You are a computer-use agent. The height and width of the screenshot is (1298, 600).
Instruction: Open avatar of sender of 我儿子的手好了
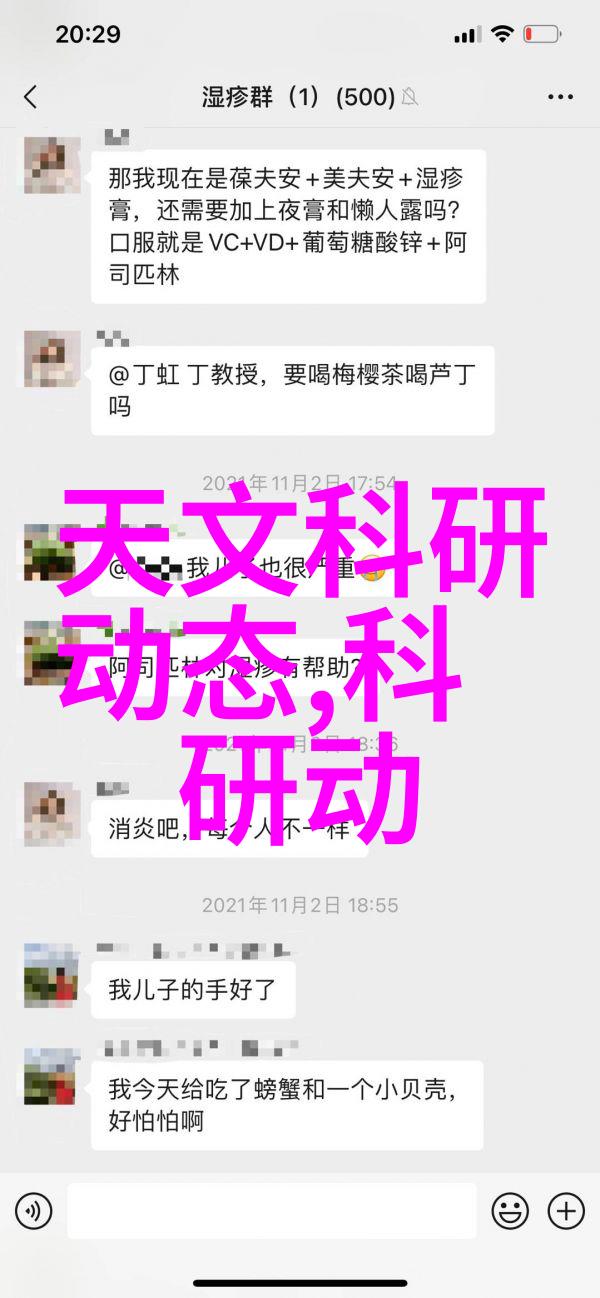tap(51, 974)
